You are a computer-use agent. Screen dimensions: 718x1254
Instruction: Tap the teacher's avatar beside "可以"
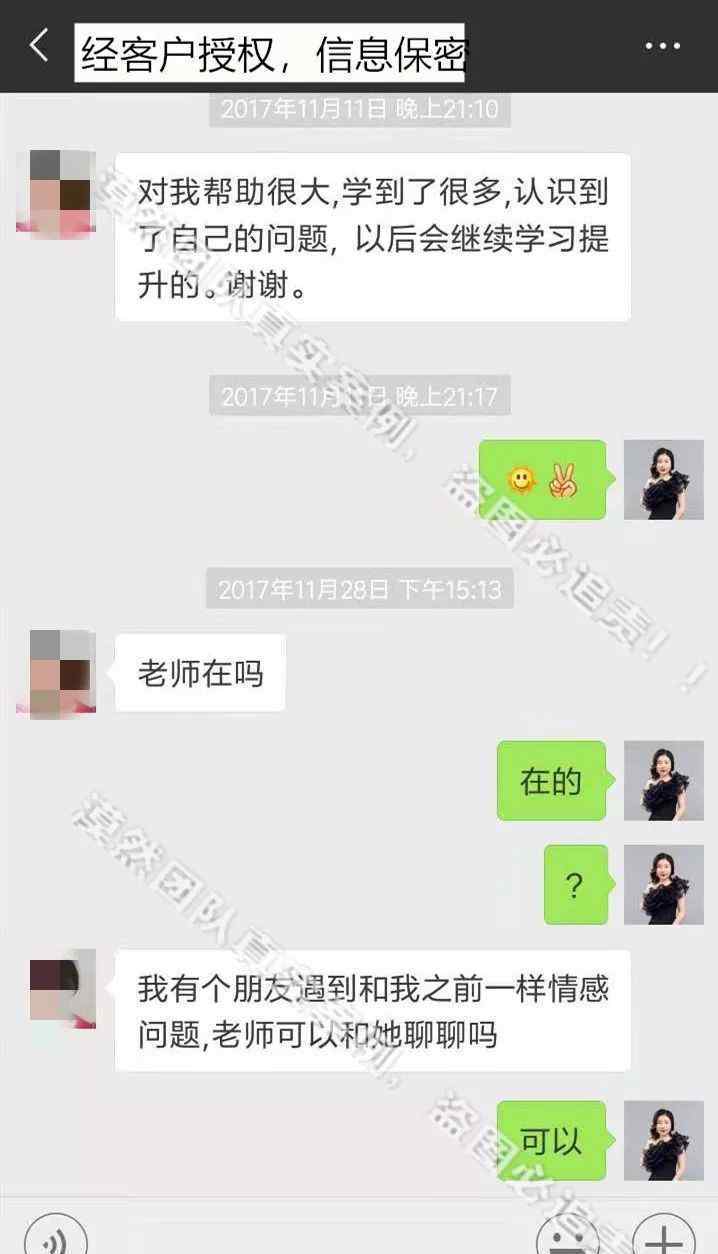coord(664,1141)
